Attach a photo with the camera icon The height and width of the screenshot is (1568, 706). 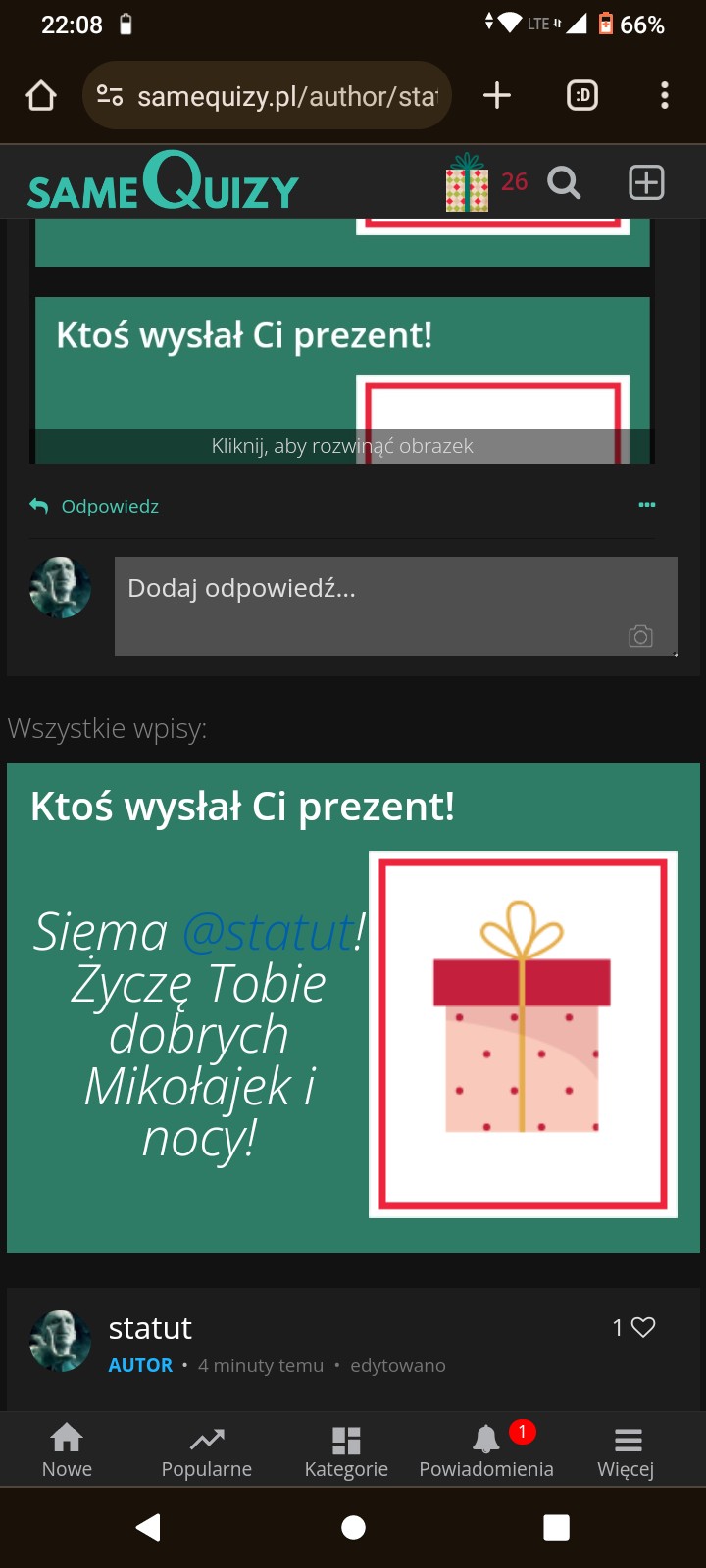click(x=640, y=636)
